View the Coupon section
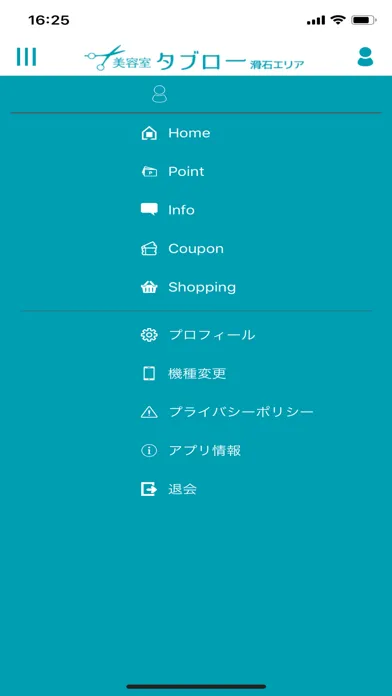The width and height of the screenshot is (392, 696). coord(182,249)
